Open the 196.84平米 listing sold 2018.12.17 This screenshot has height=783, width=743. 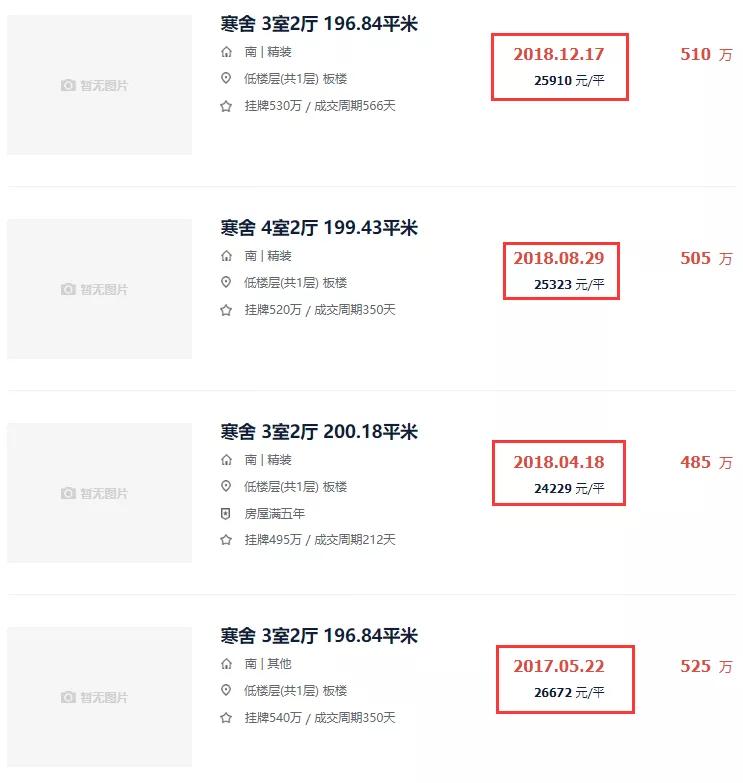[x=319, y=24]
